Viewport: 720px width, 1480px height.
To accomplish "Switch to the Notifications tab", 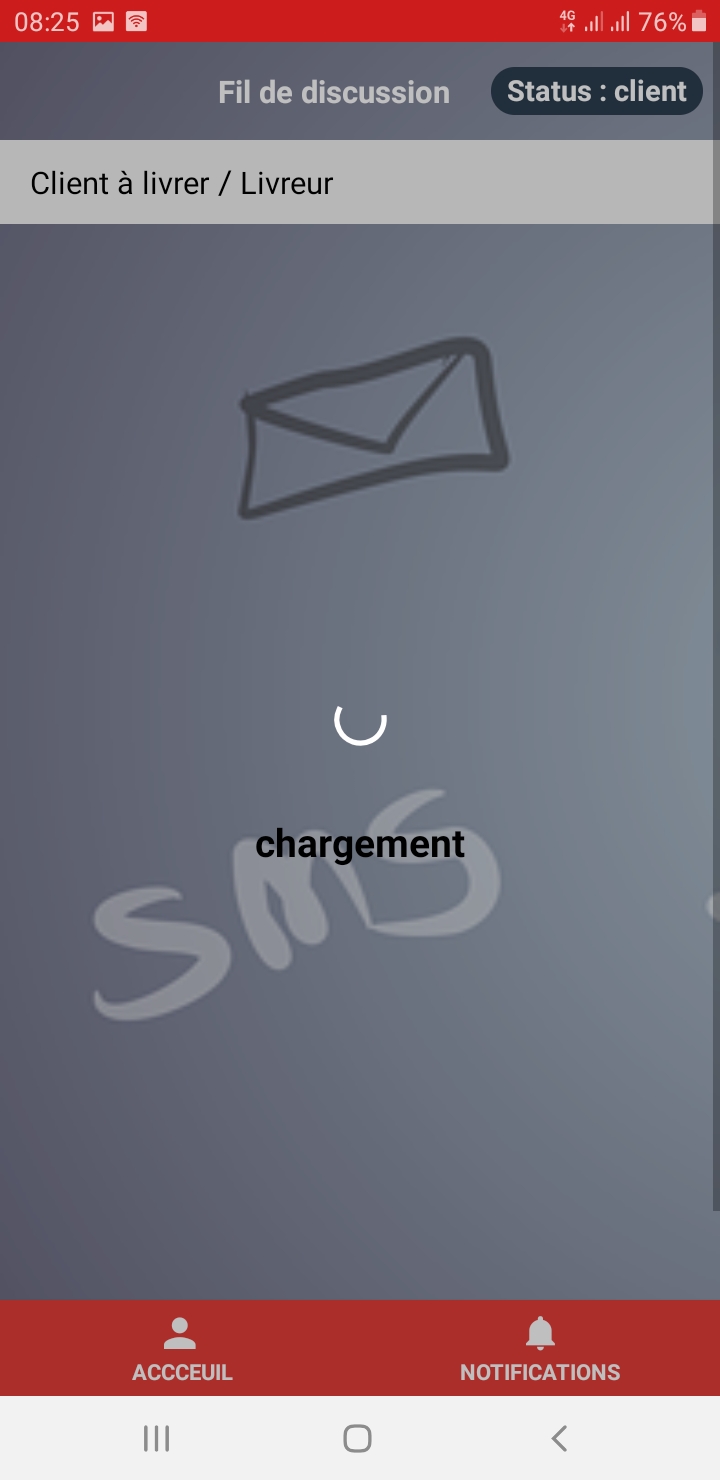I will (540, 1349).
